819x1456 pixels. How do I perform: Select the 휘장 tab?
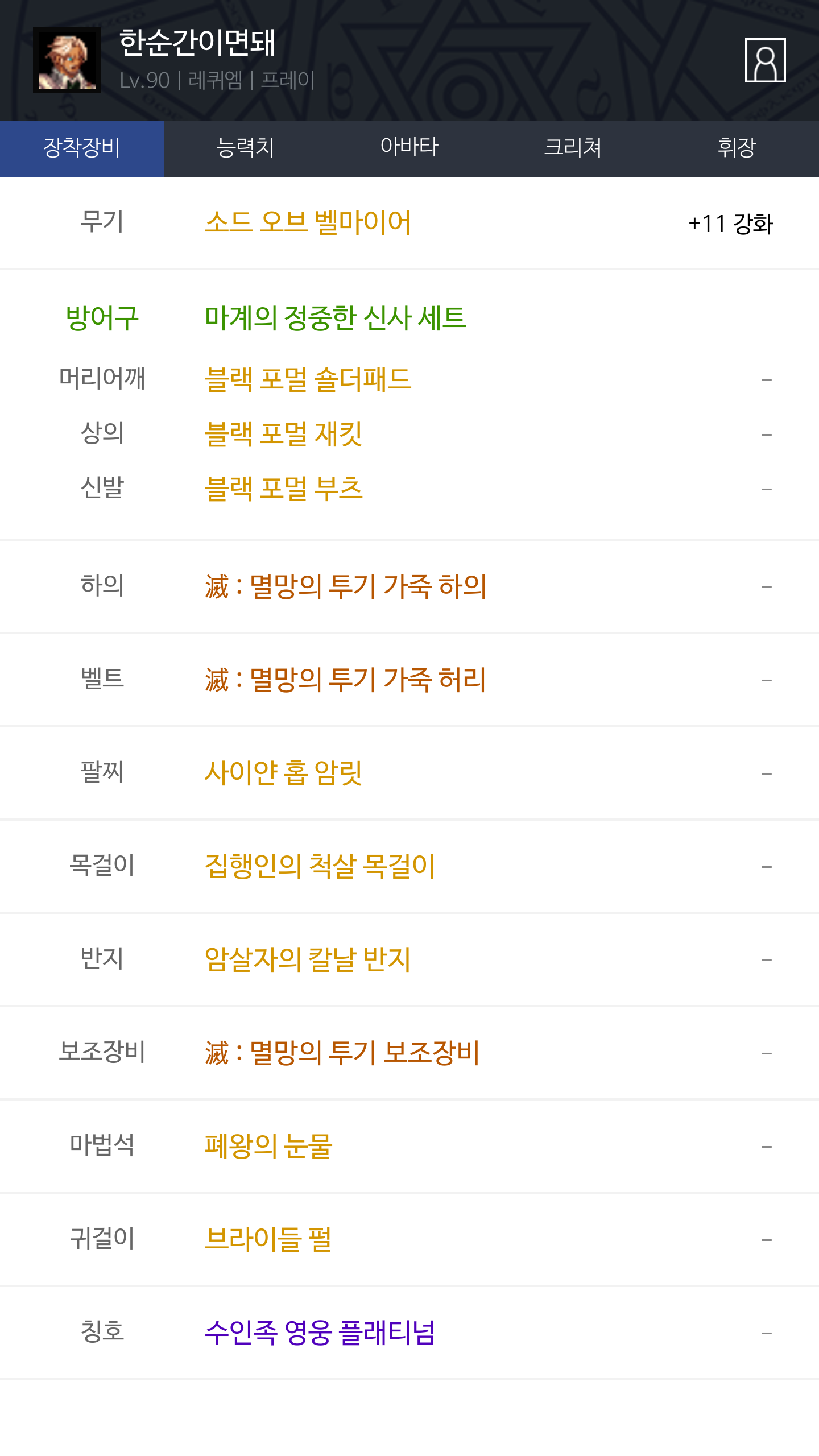pos(737,148)
